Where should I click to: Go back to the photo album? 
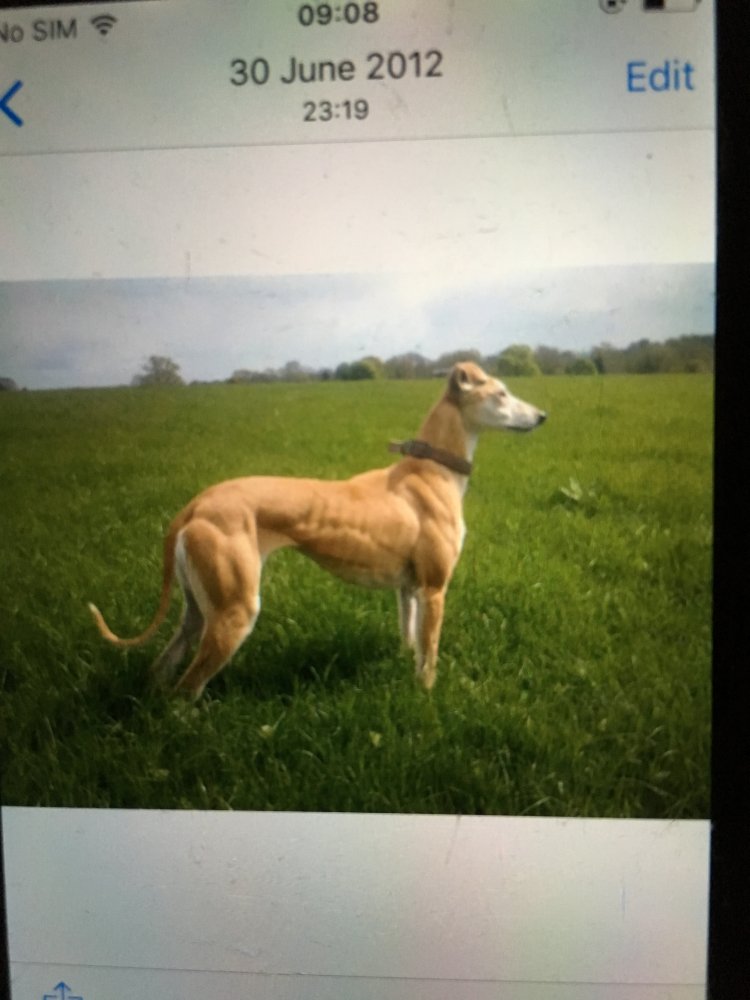12,103
